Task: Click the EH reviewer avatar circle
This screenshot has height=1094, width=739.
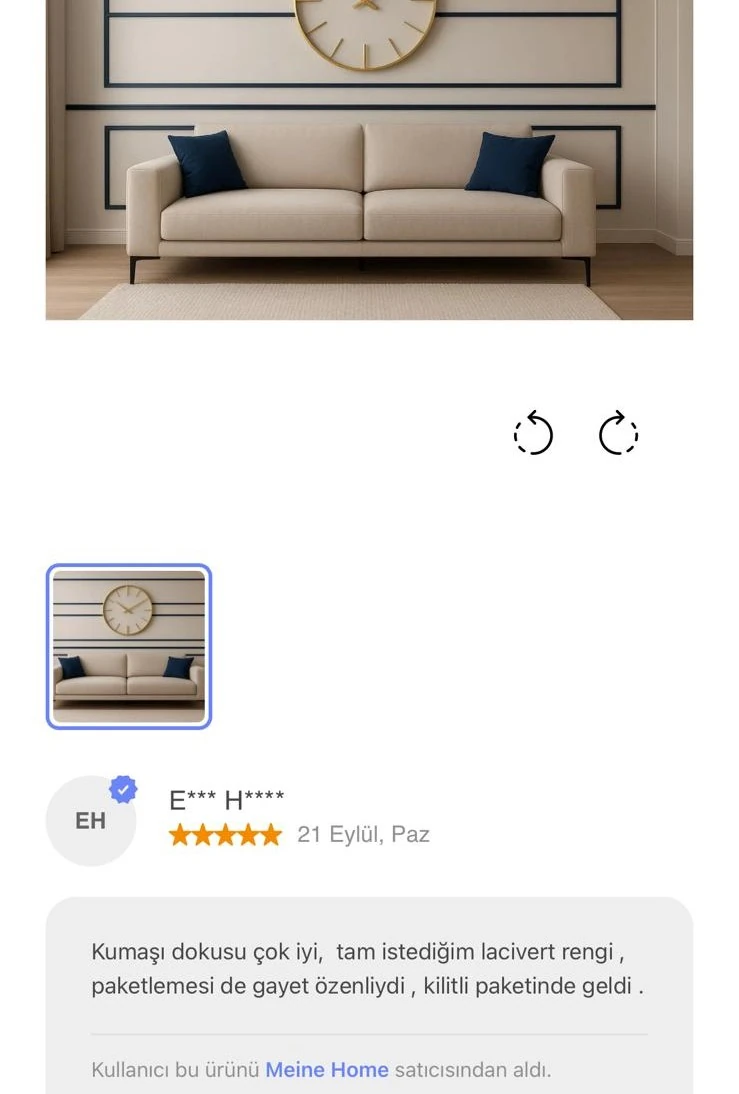Action: tap(92, 820)
